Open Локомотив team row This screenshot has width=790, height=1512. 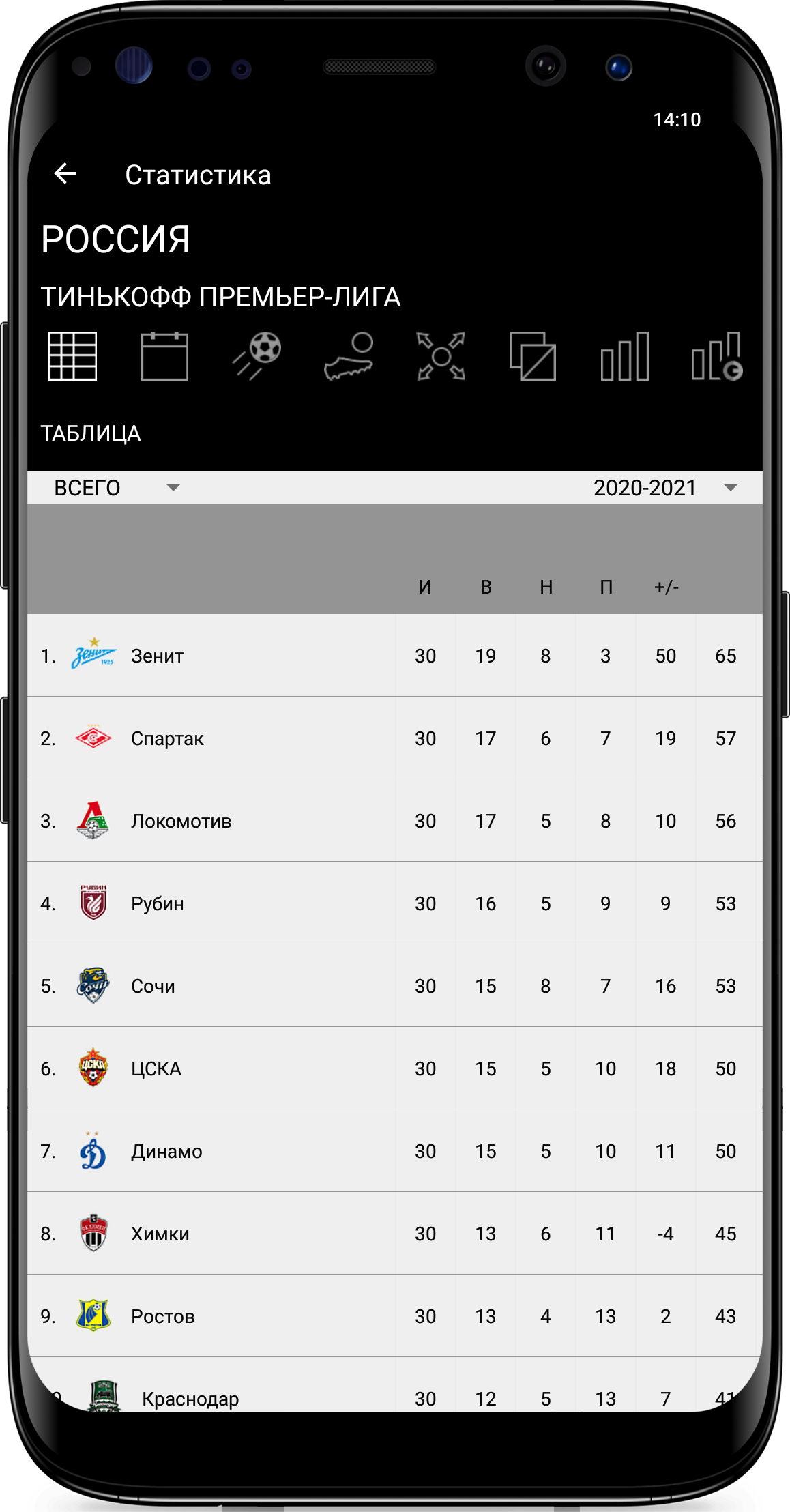click(x=395, y=821)
